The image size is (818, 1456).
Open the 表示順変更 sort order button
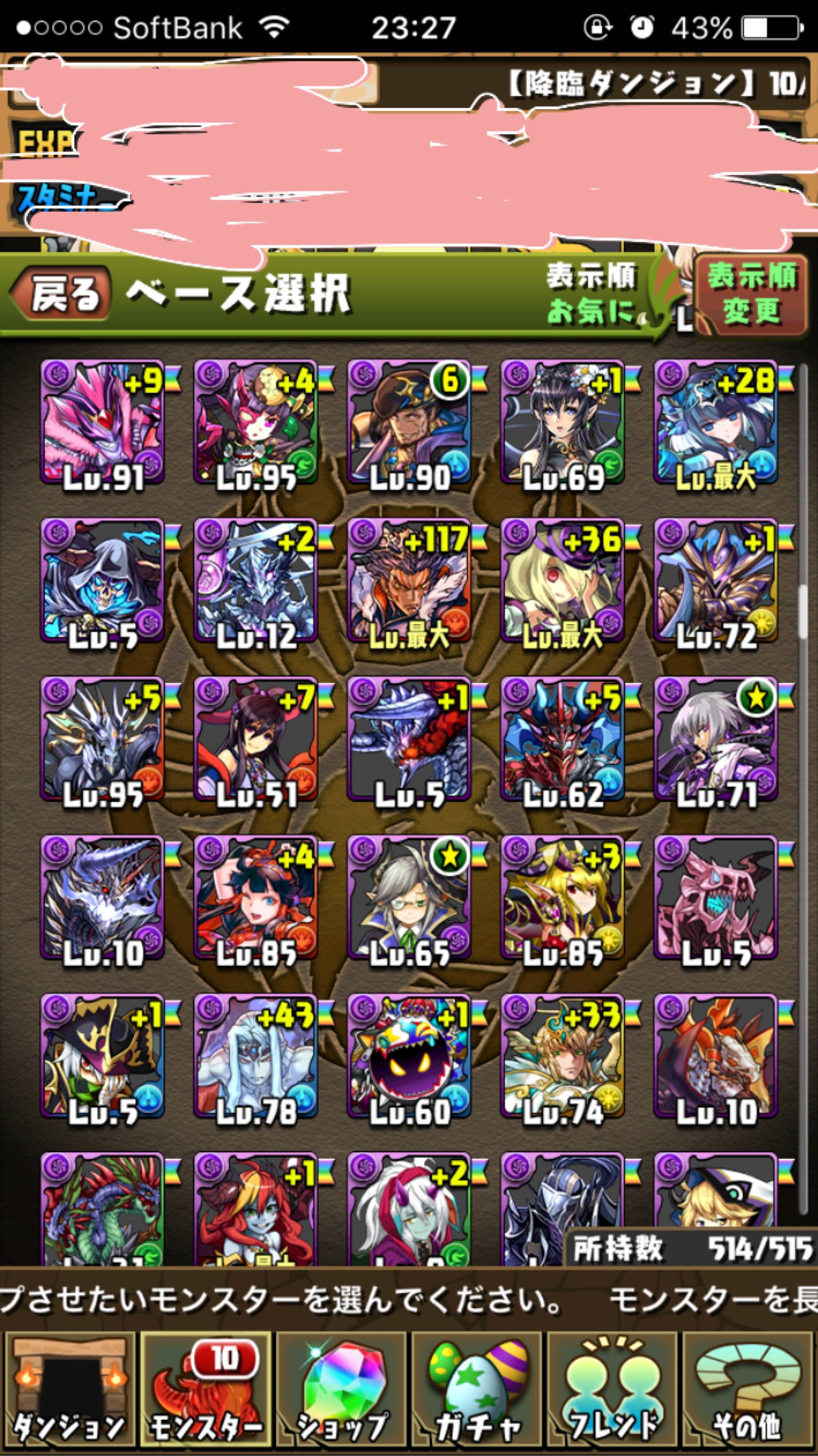751,293
